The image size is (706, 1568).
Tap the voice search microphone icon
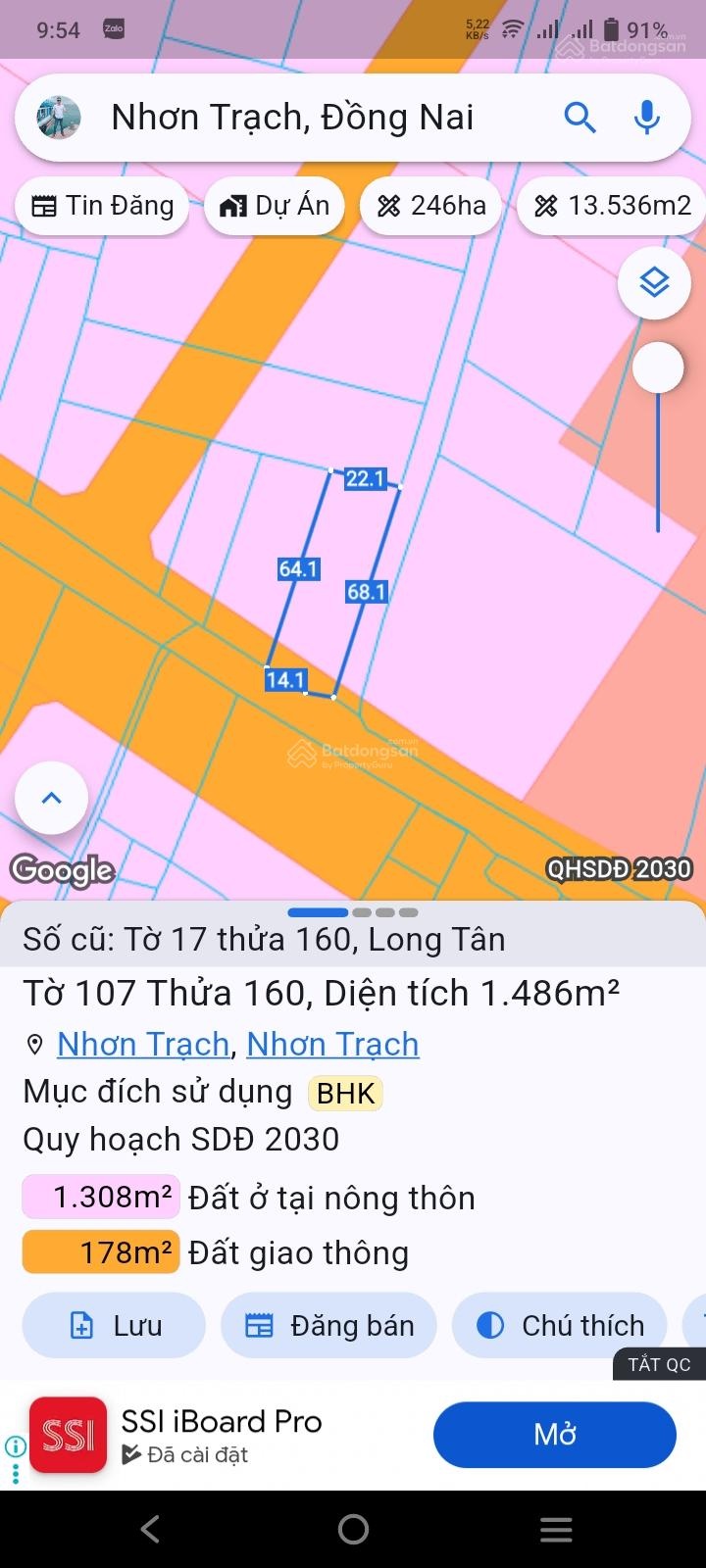(647, 116)
